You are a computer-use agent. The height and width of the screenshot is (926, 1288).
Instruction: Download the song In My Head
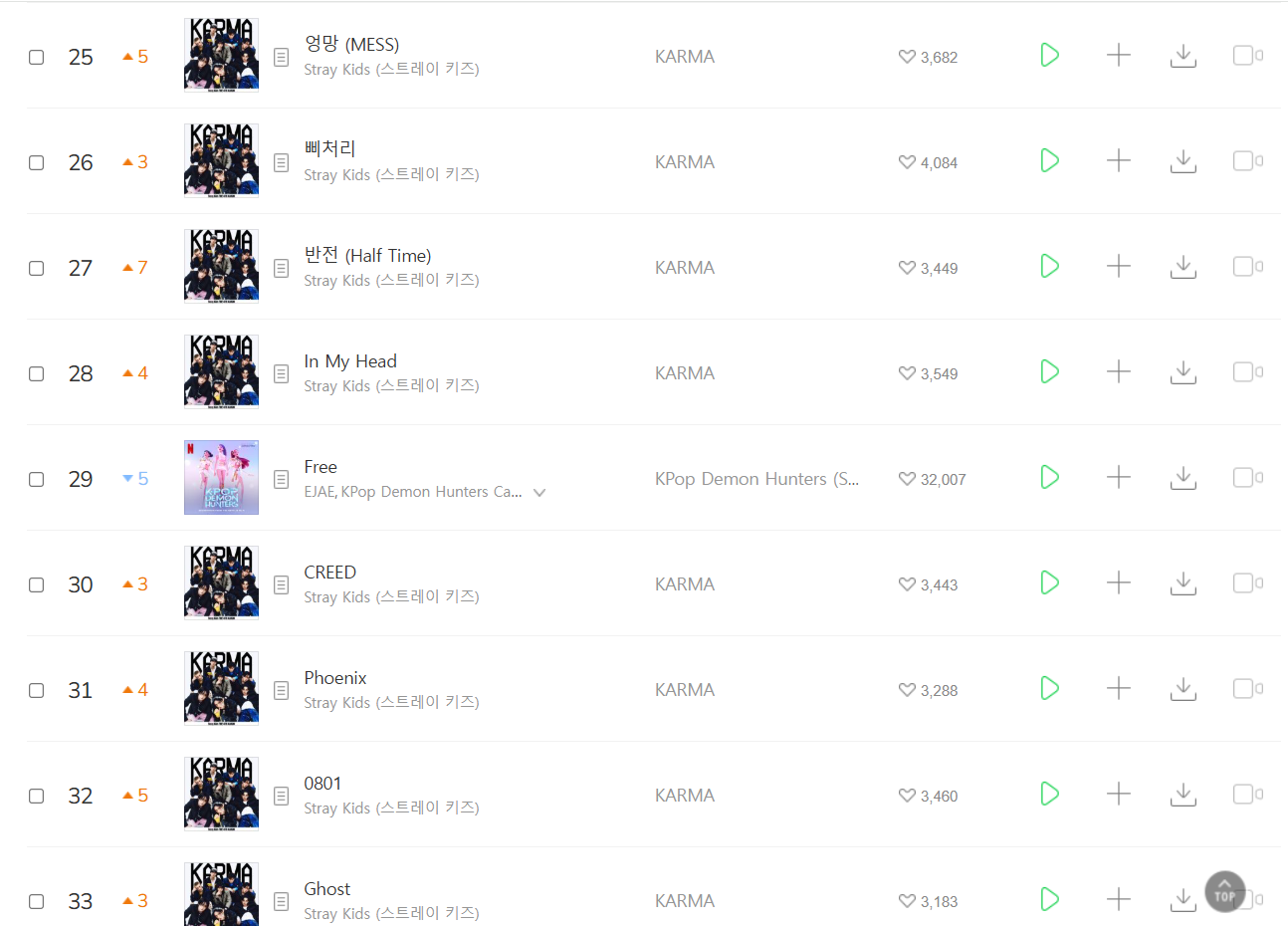click(x=1182, y=372)
